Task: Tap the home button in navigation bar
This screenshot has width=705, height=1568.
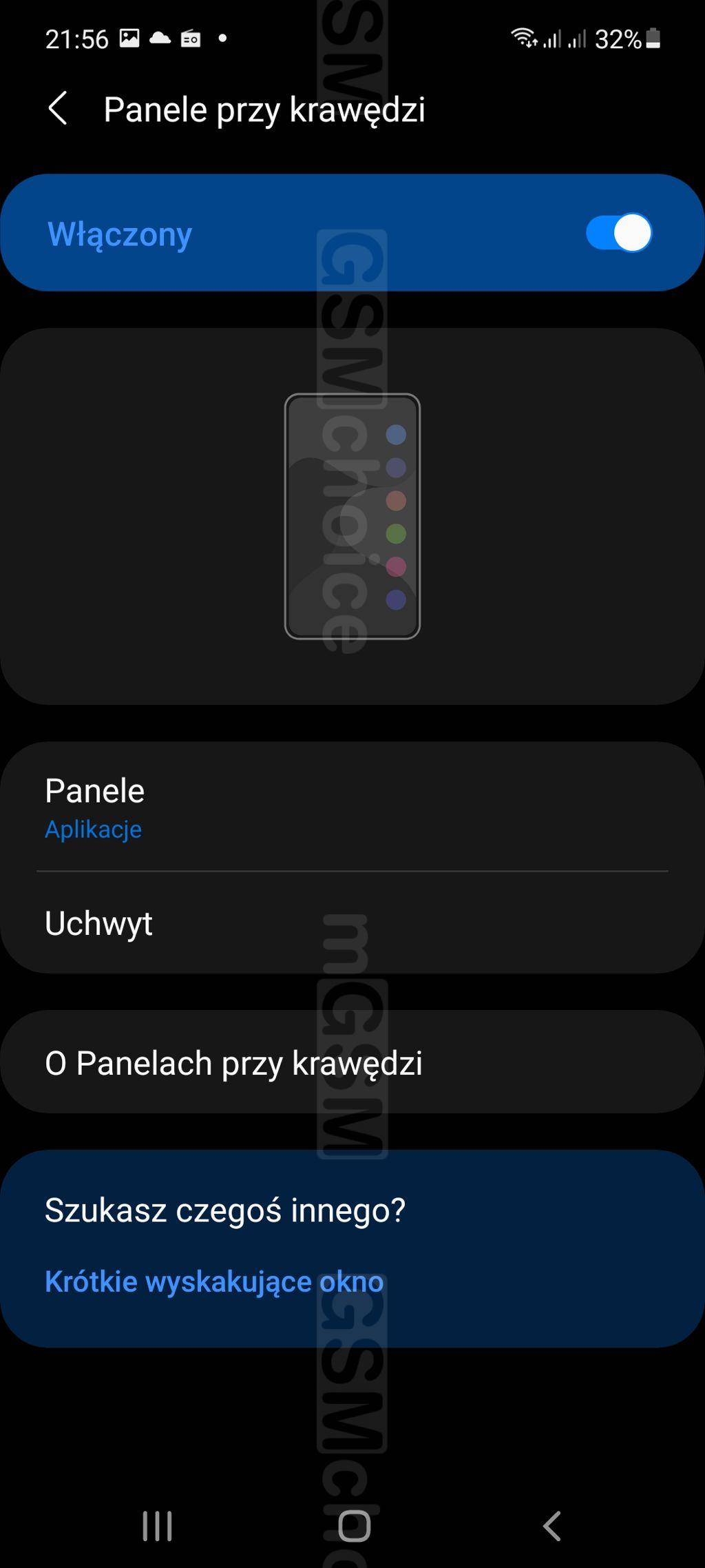Action: pos(354,1526)
